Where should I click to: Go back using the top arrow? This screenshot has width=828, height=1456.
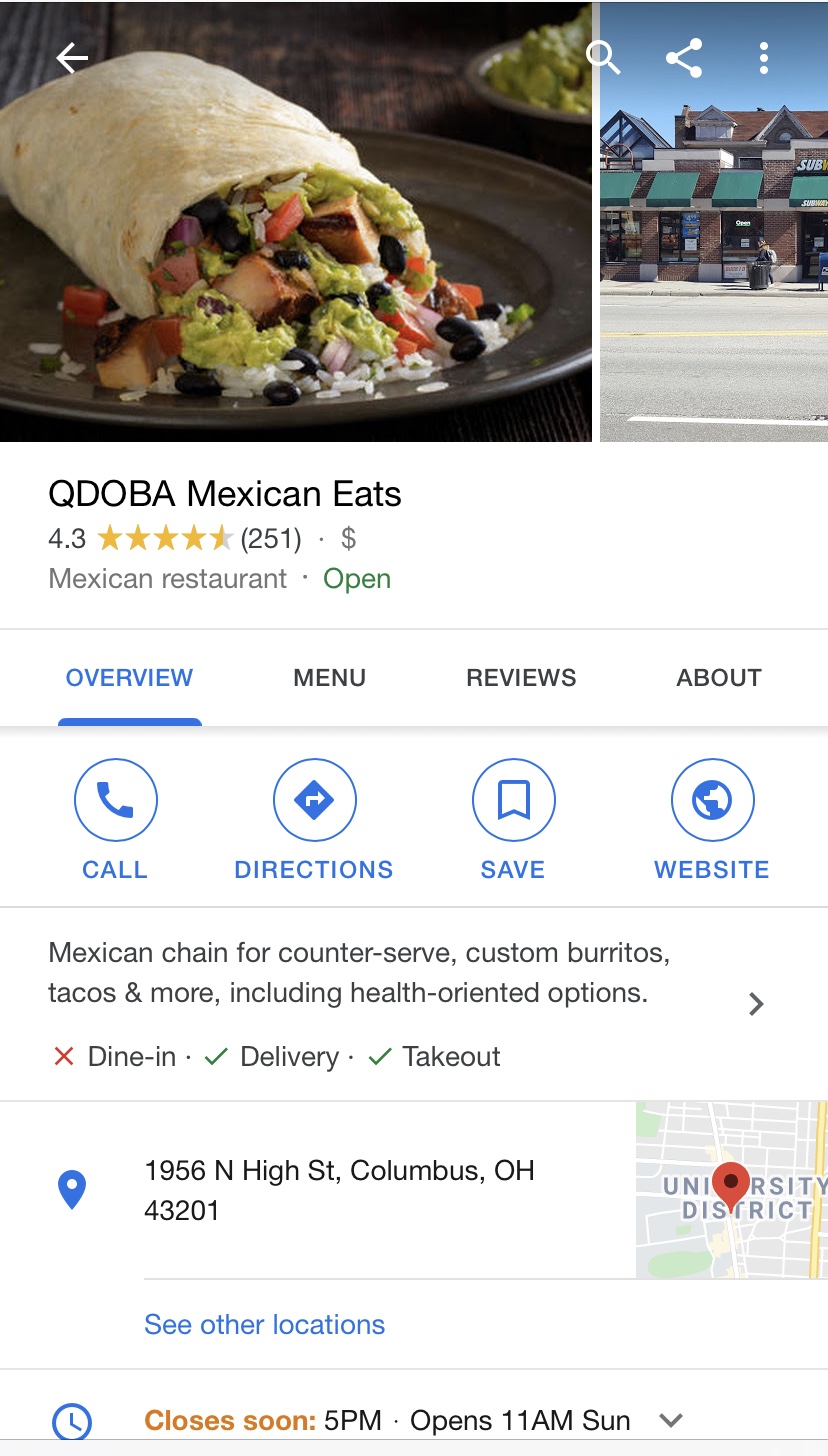(72, 58)
